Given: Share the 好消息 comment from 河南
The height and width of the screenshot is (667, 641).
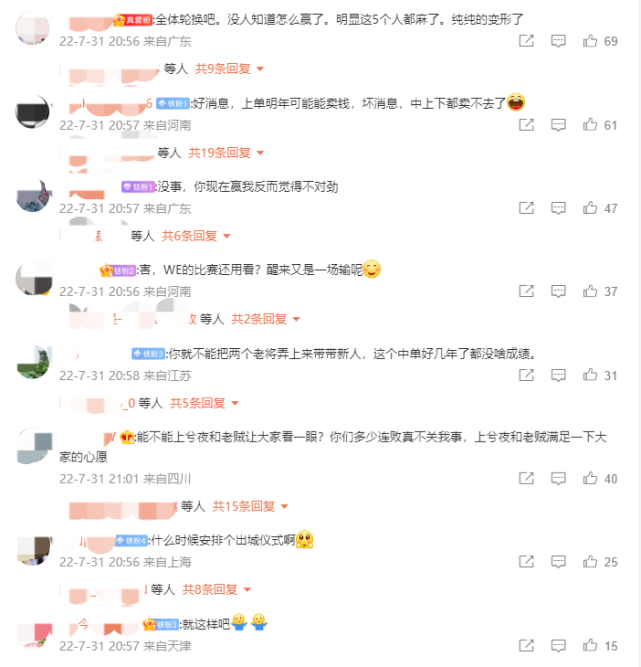Looking at the screenshot, I should [526, 125].
